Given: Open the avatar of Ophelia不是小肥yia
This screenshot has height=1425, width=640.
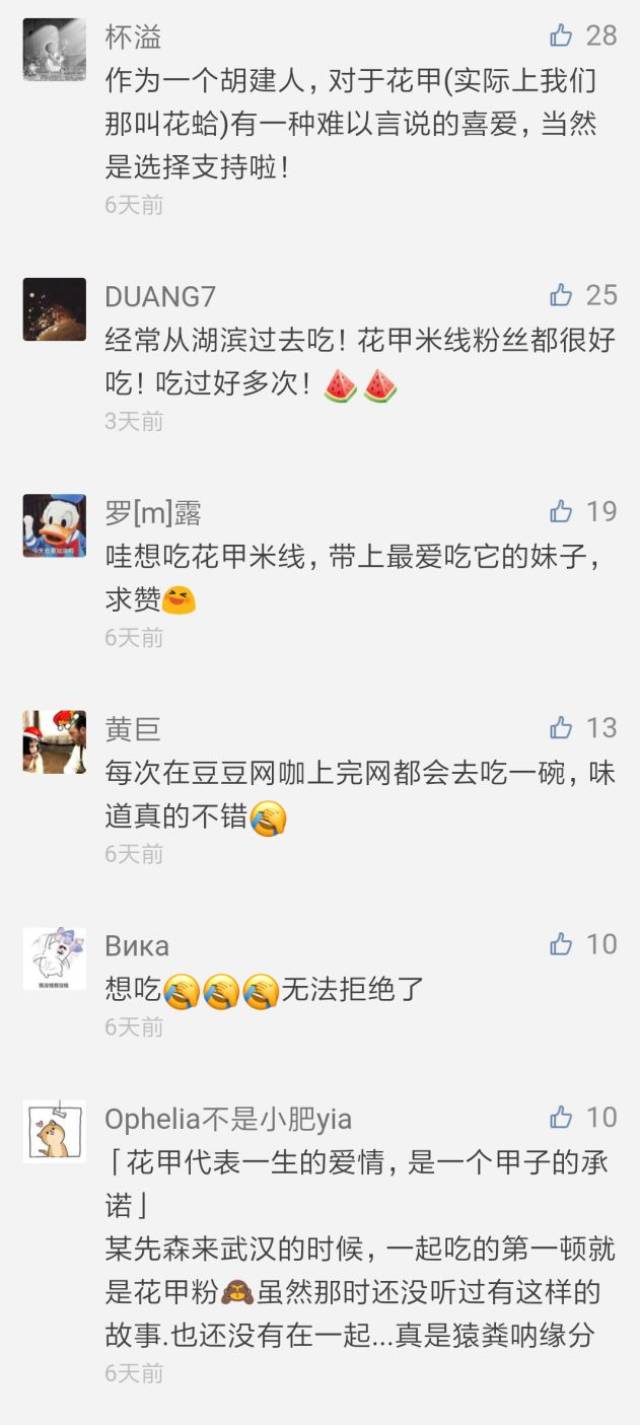Looking at the screenshot, I should pos(54,1130).
